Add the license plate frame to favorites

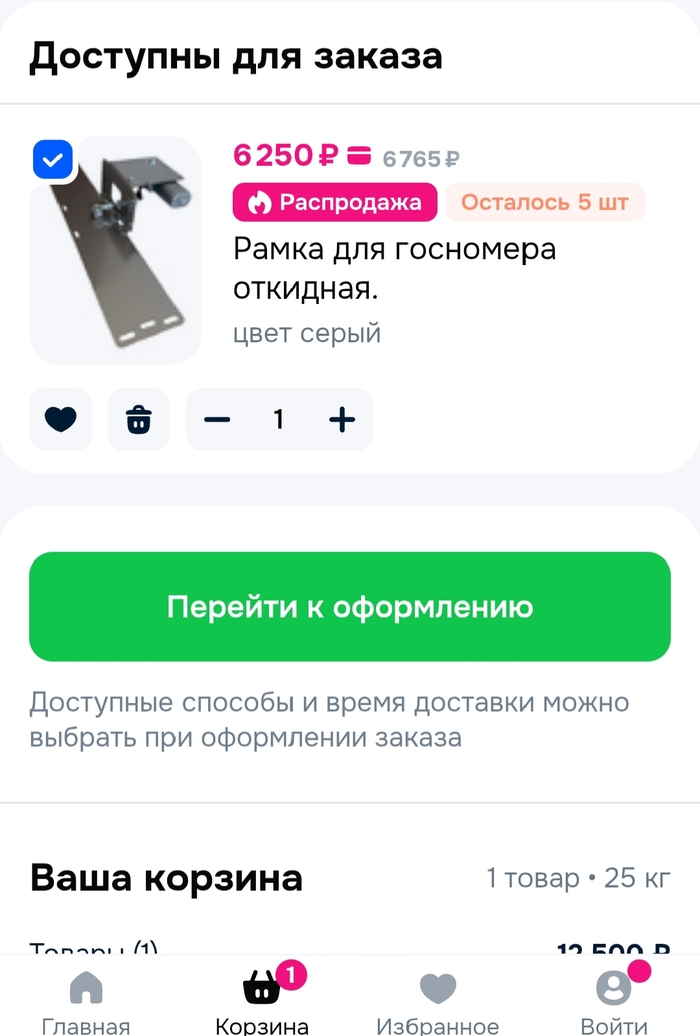pyautogui.click(x=61, y=420)
